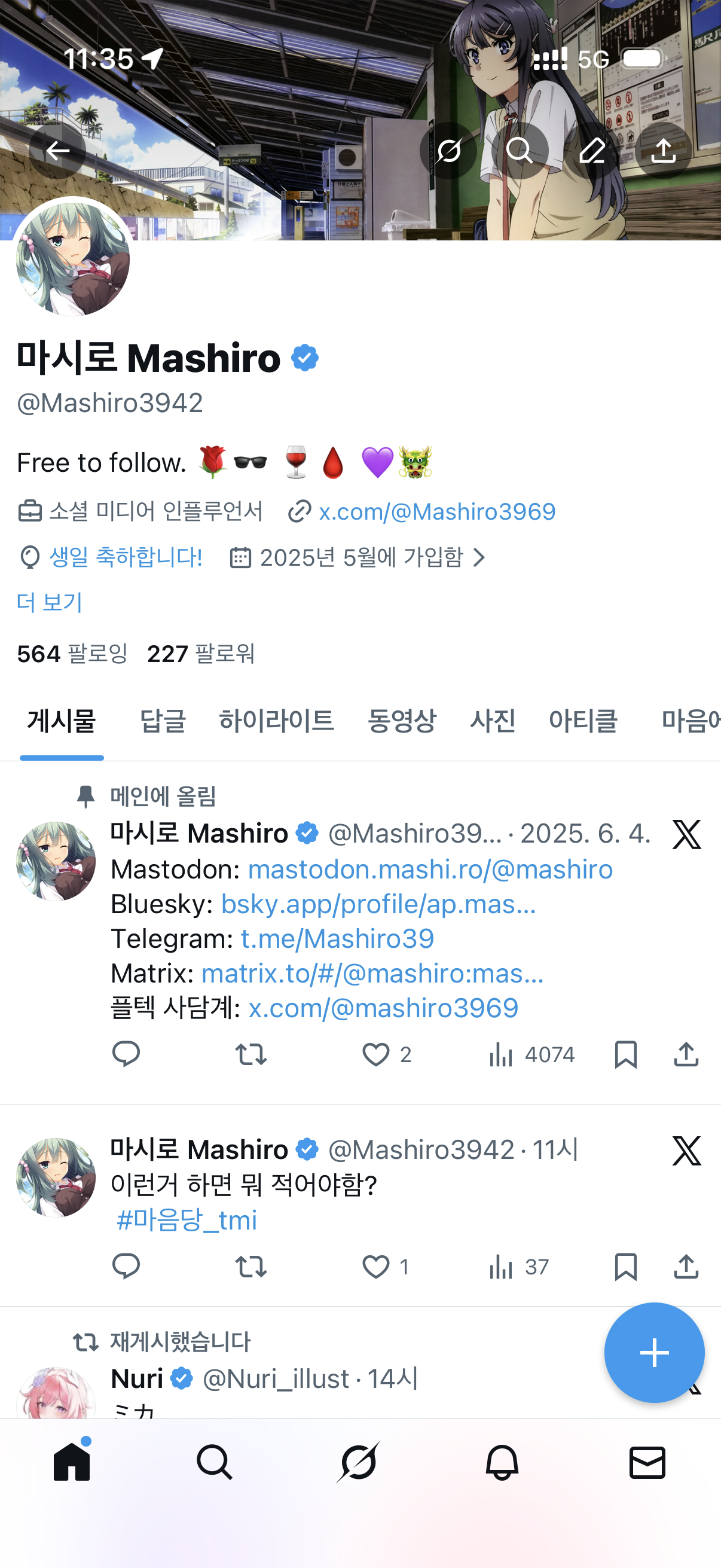Open the 아티클 tab
Image resolution: width=721 pixels, height=1568 pixels.
[x=583, y=721]
